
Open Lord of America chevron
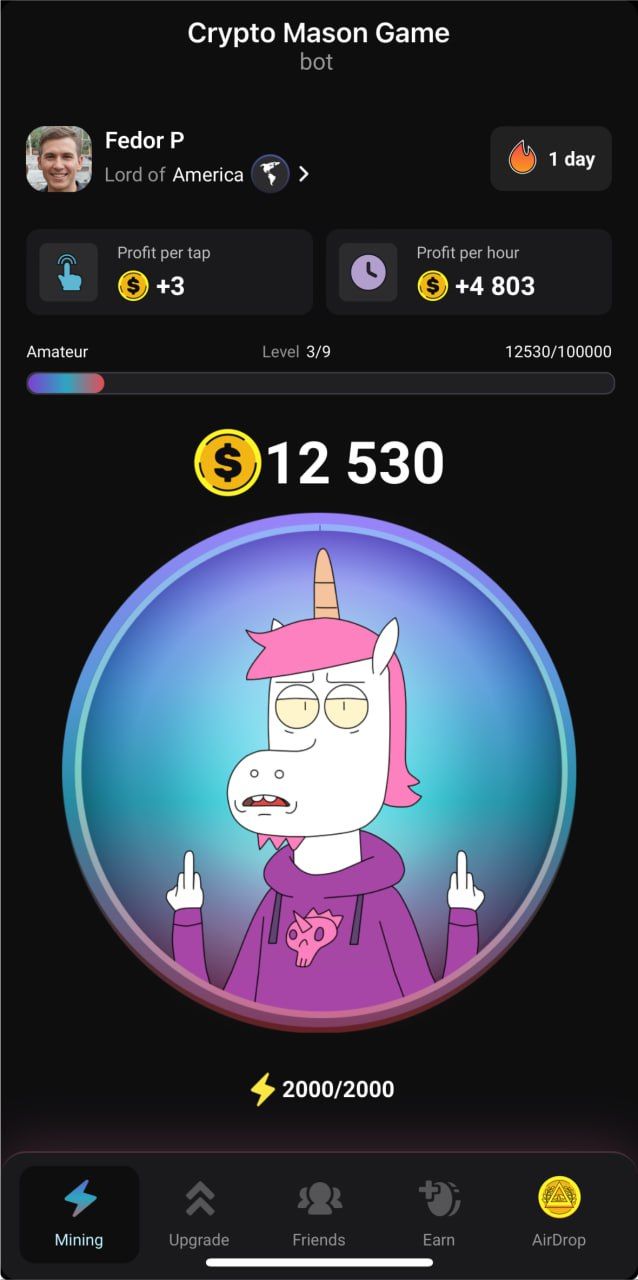(x=303, y=174)
